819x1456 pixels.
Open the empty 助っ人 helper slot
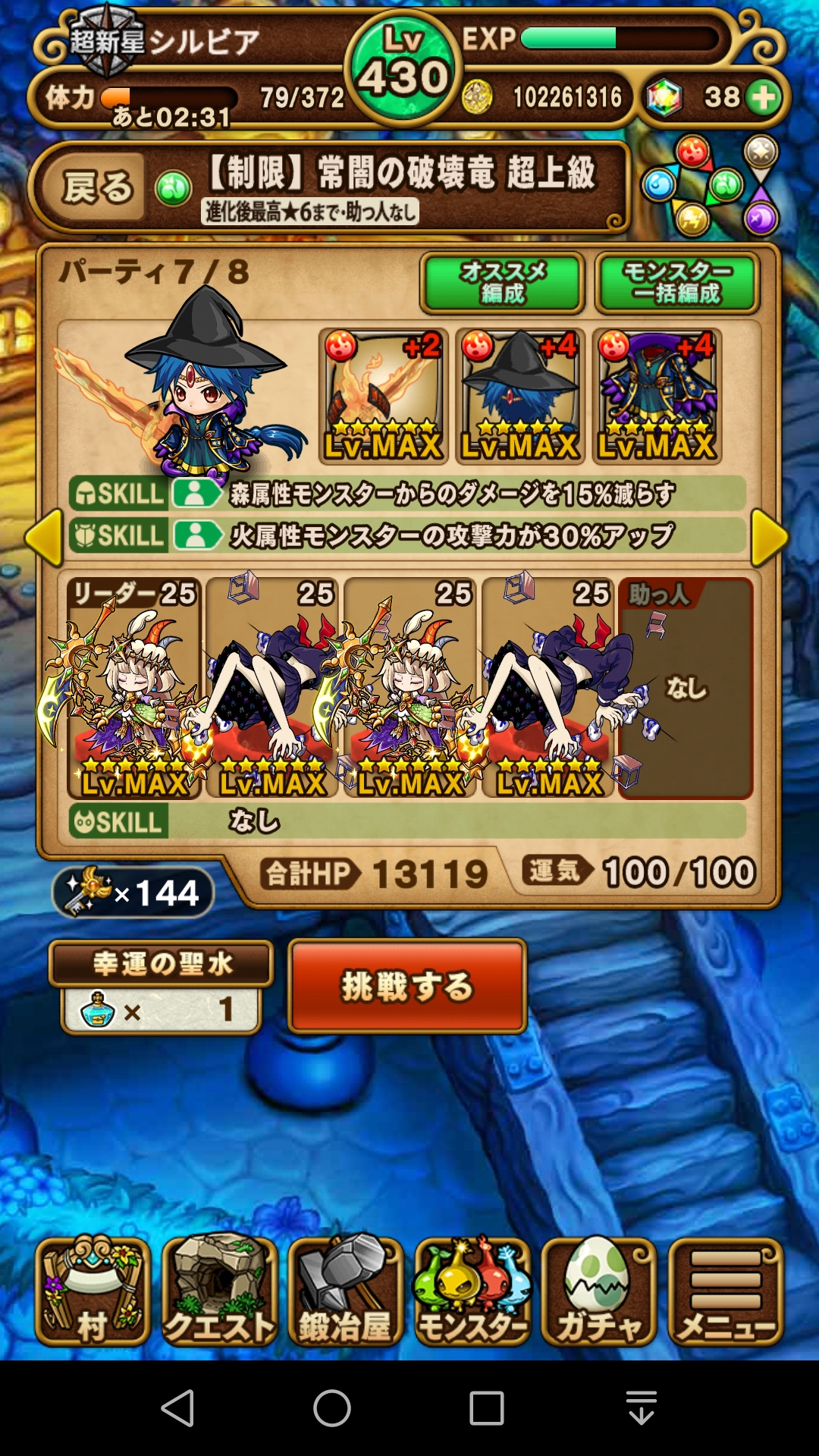point(686,687)
